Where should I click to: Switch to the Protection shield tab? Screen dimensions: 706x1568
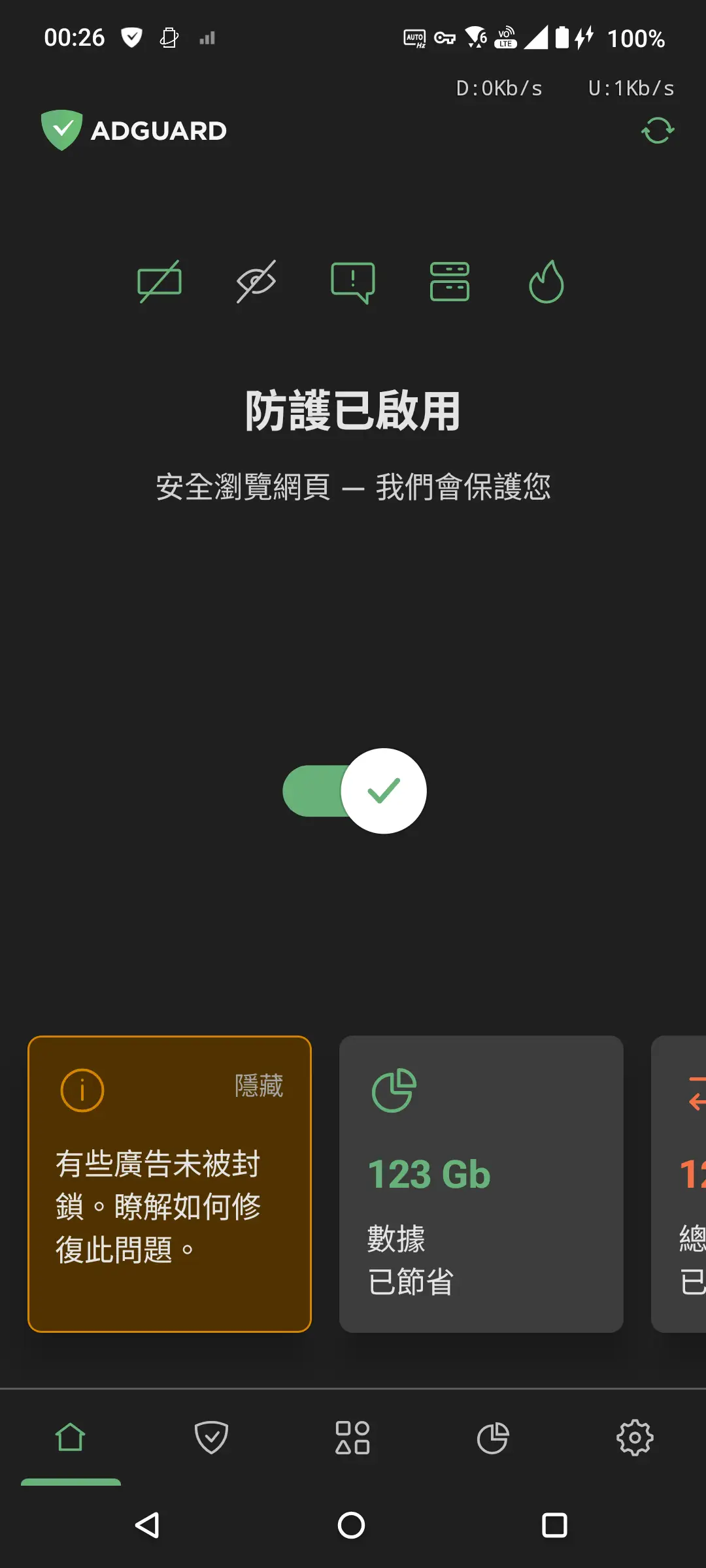click(x=211, y=1437)
